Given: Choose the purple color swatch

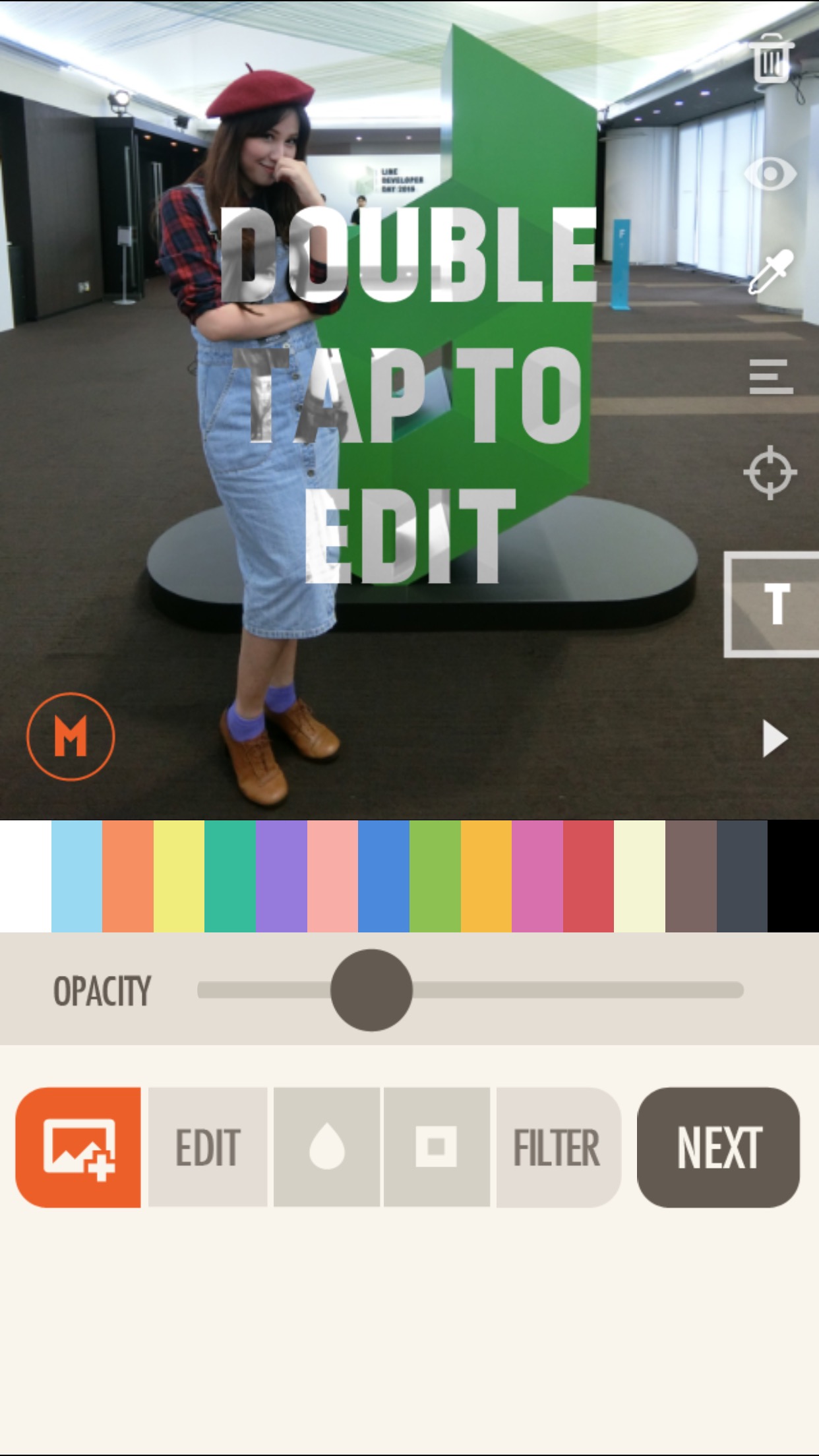Looking at the screenshot, I should click(x=282, y=876).
